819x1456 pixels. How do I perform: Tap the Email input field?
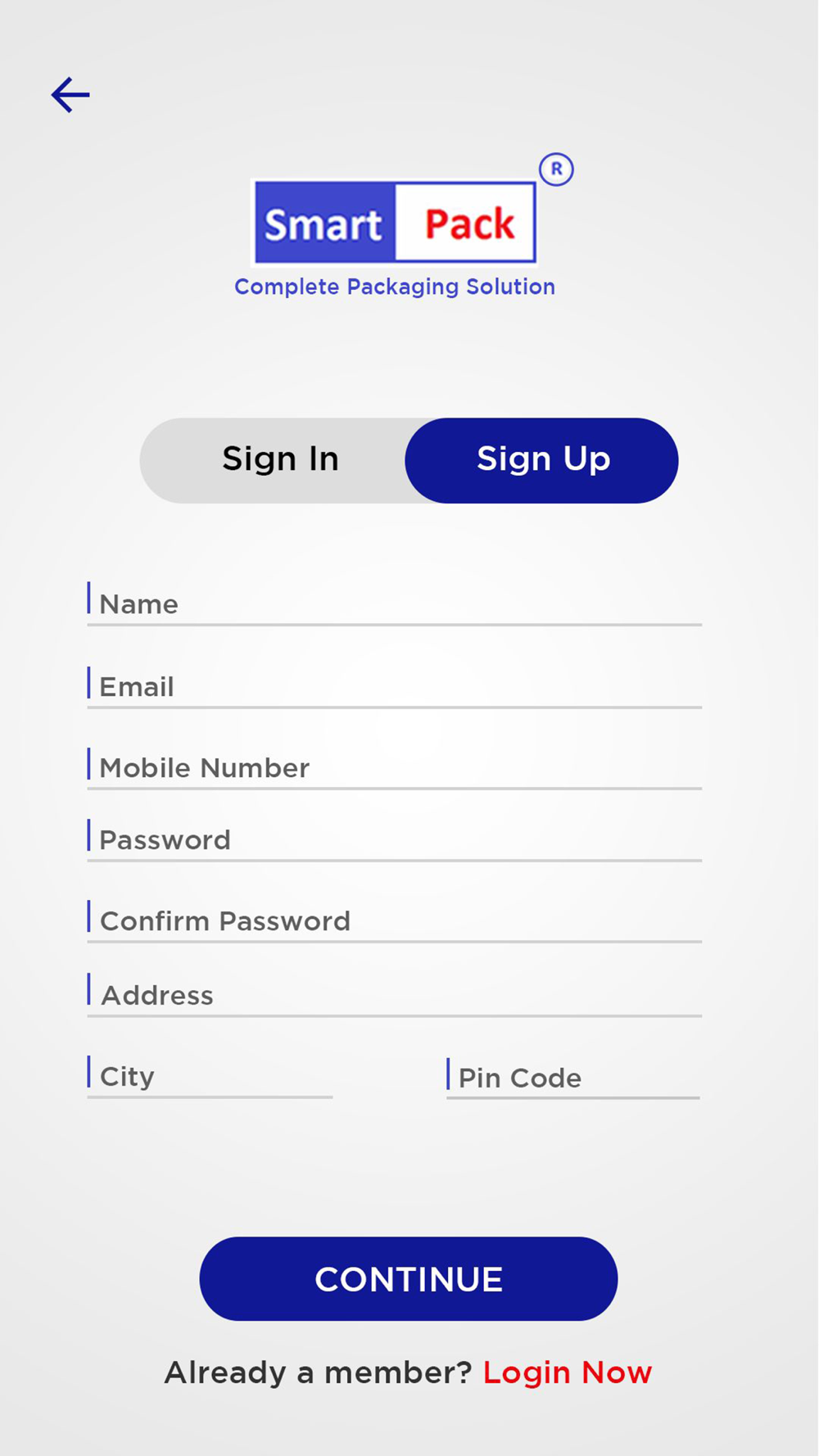pos(395,686)
